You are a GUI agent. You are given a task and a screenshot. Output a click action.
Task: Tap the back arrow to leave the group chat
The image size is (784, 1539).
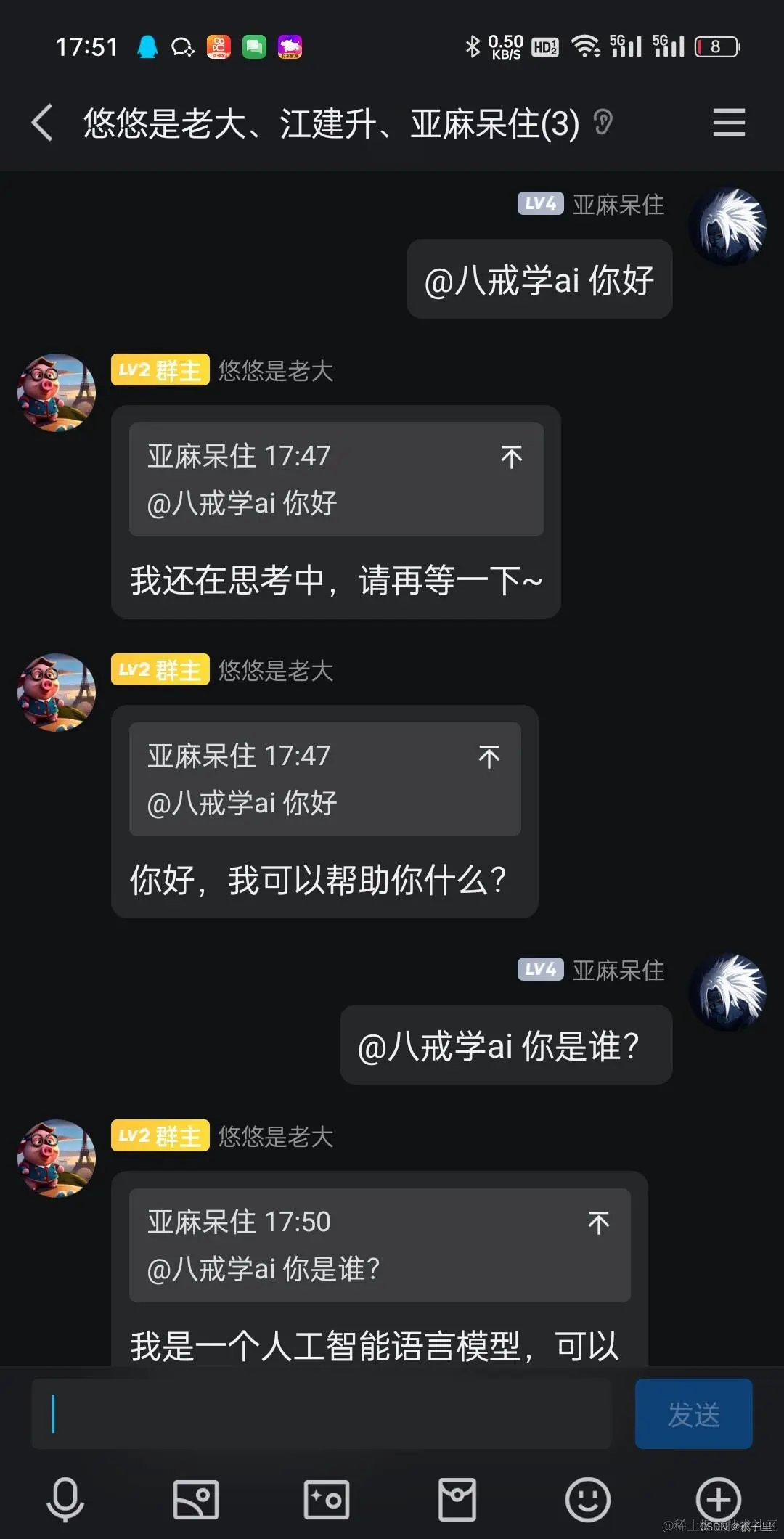click(41, 122)
